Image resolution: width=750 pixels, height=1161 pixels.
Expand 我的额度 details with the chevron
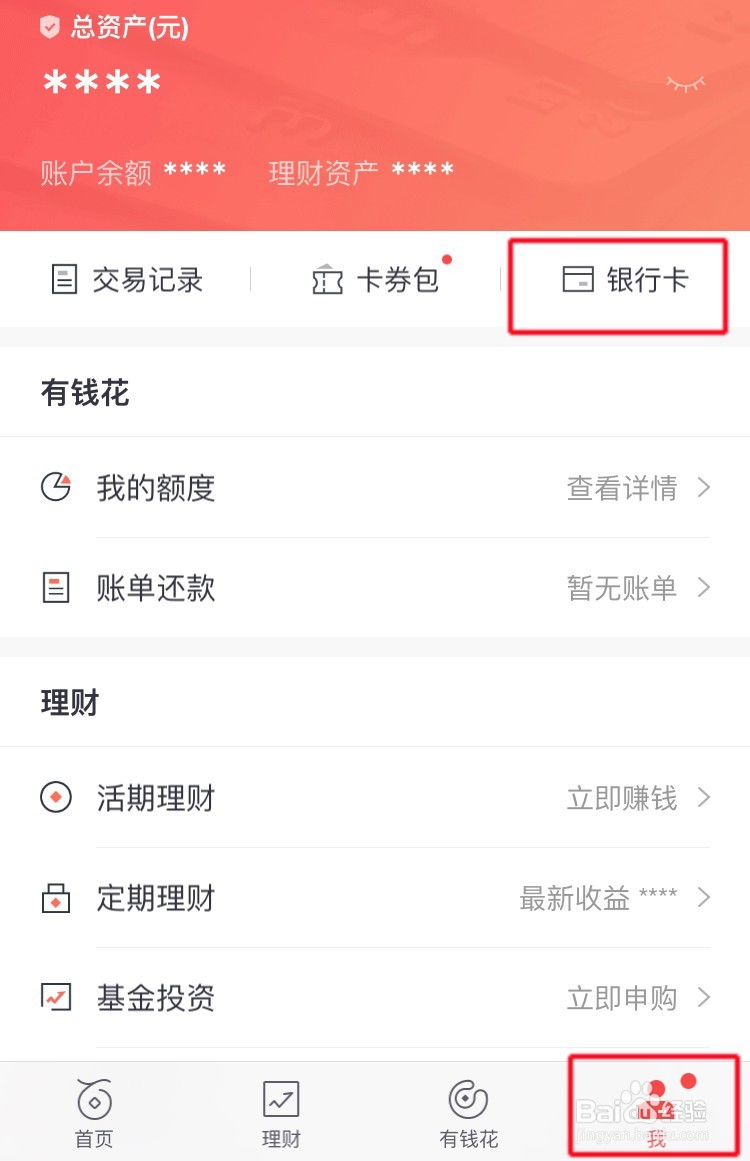[704, 488]
